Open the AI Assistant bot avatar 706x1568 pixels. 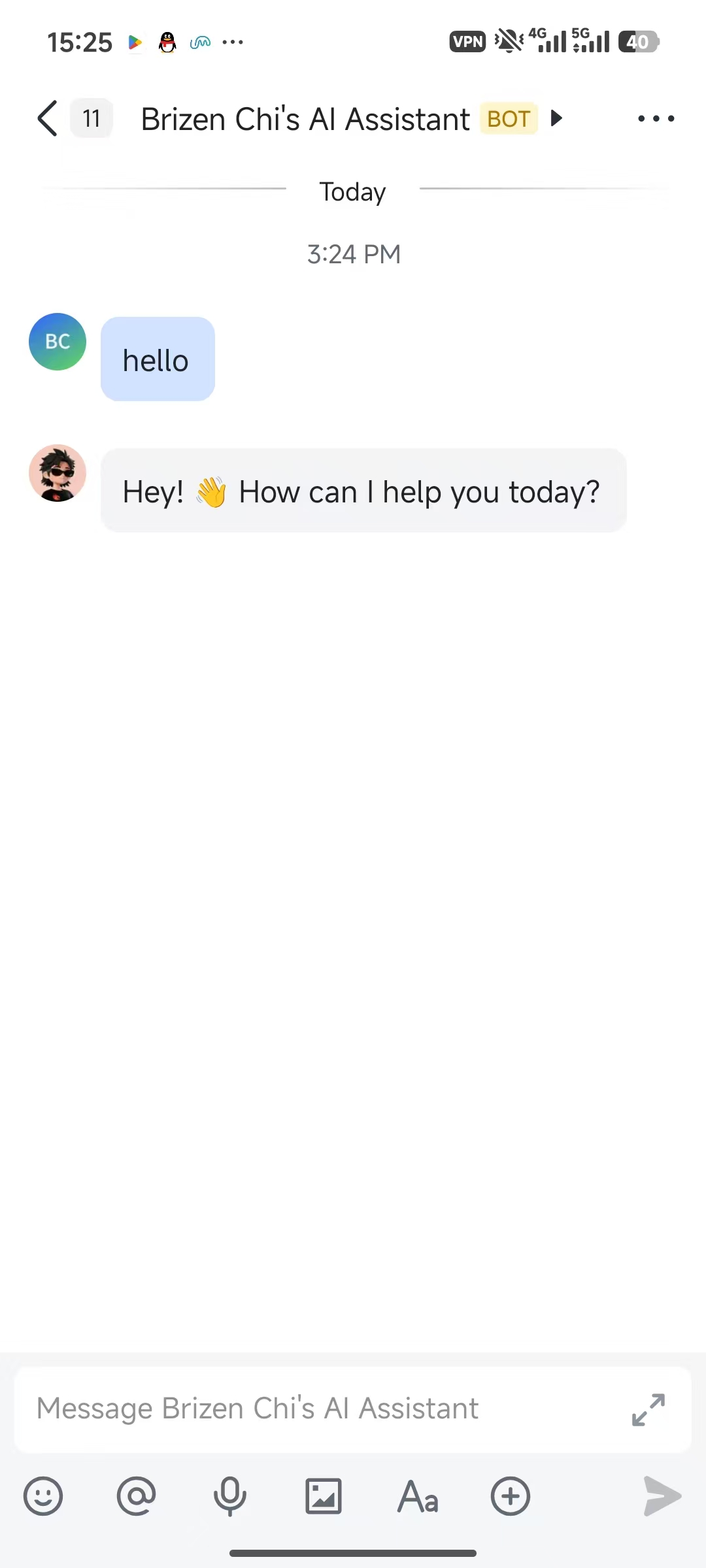tap(58, 473)
